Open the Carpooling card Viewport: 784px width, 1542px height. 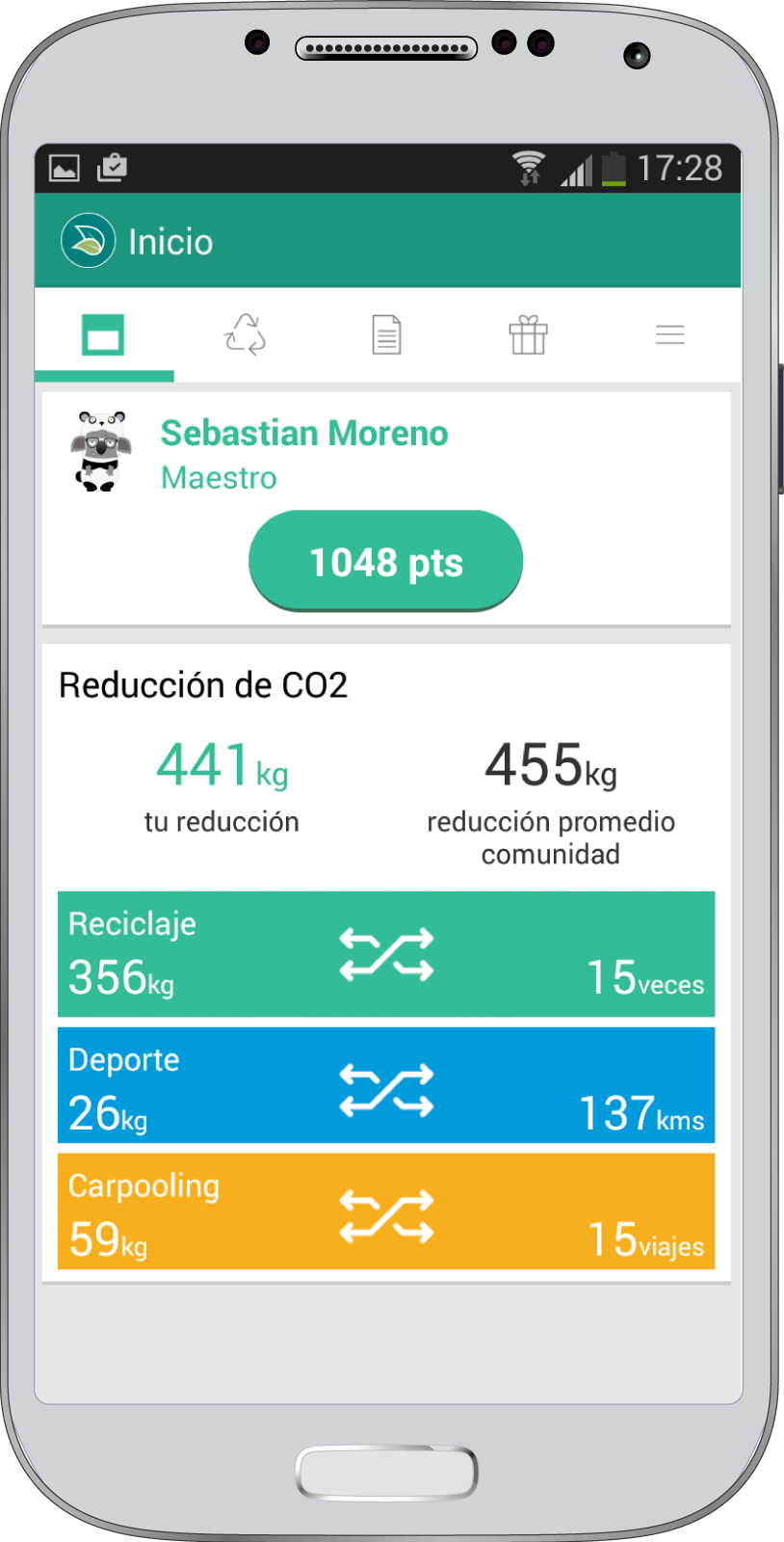pos(385,1211)
